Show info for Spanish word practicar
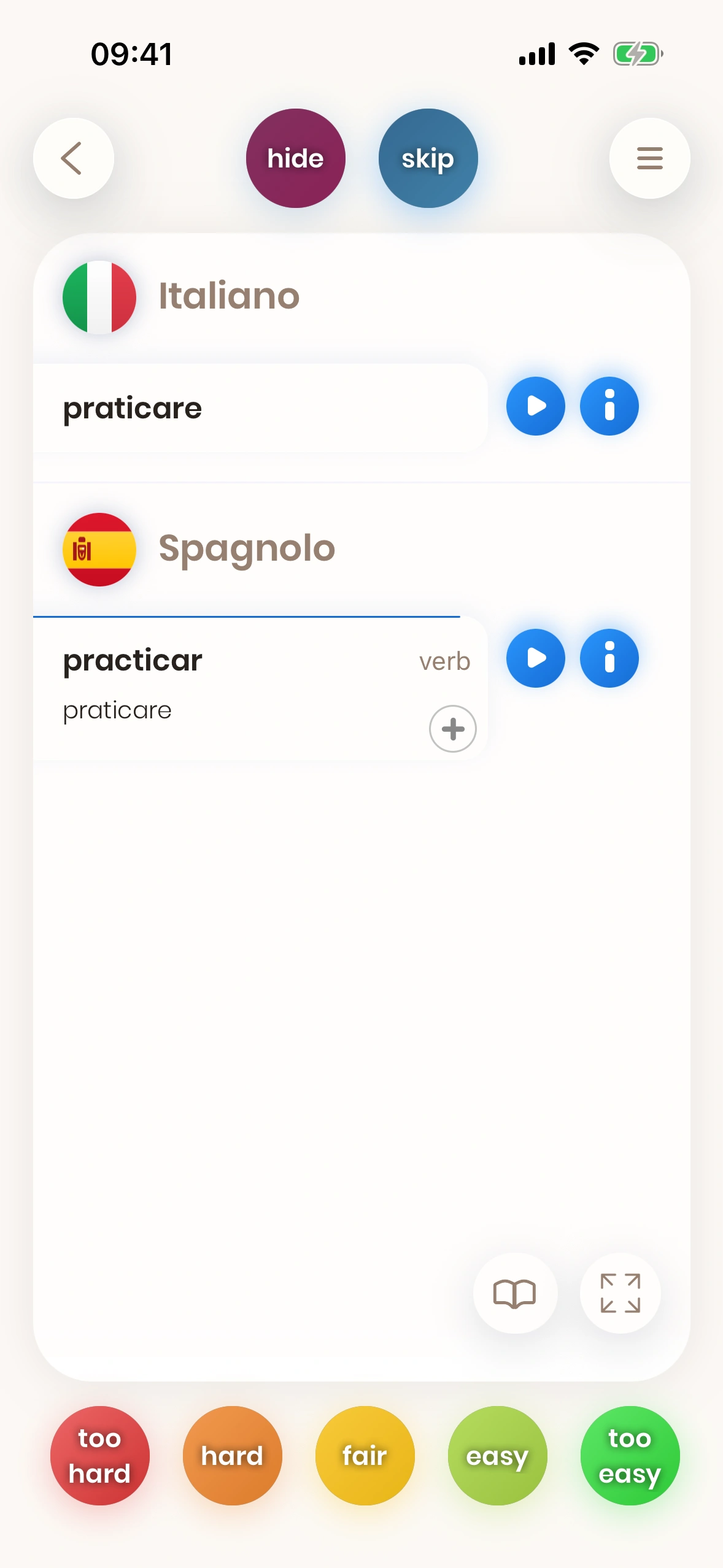Image resolution: width=723 pixels, height=1568 pixels. click(x=609, y=658)
